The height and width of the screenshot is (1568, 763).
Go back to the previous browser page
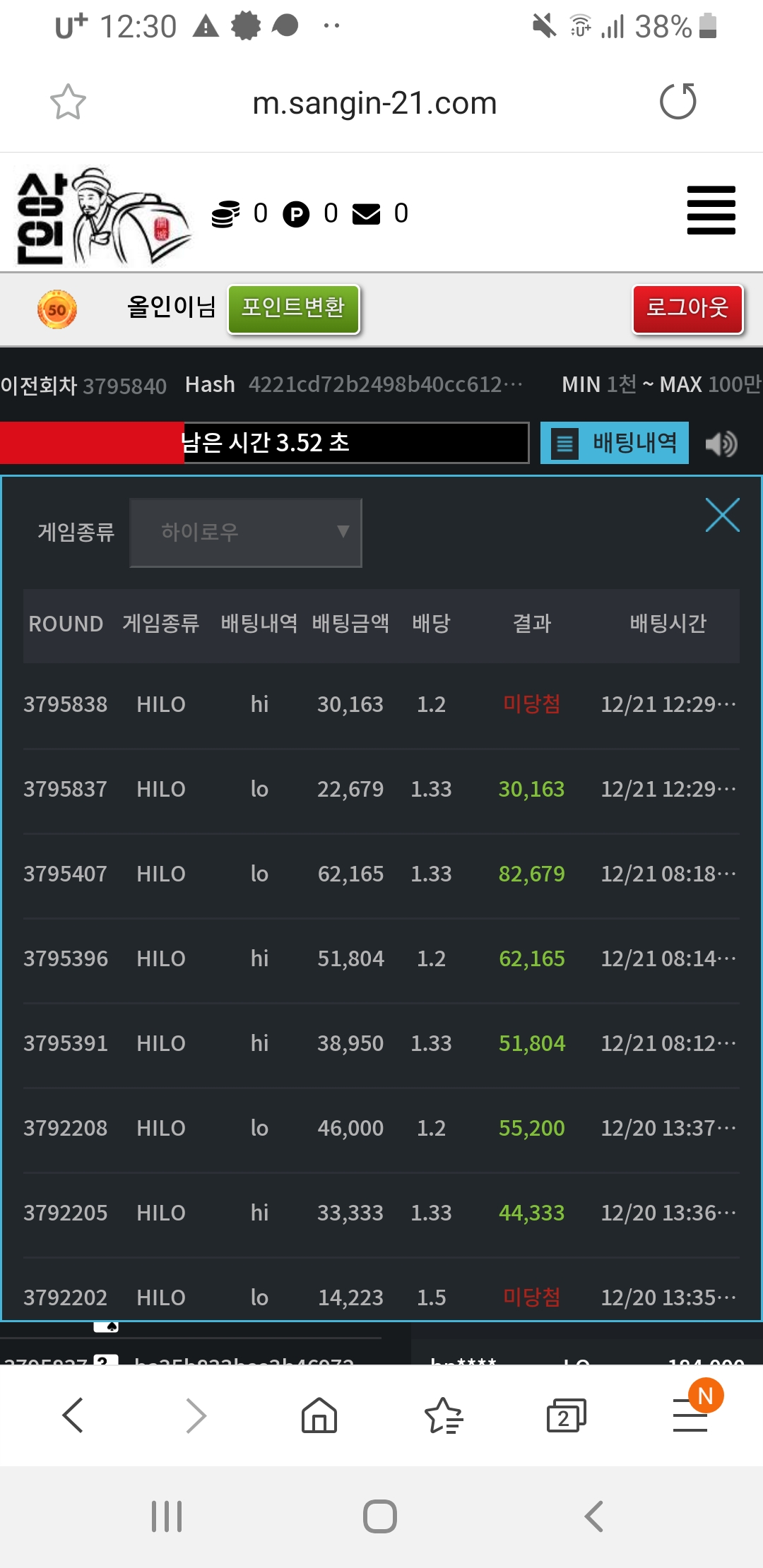coord(73,1415)
